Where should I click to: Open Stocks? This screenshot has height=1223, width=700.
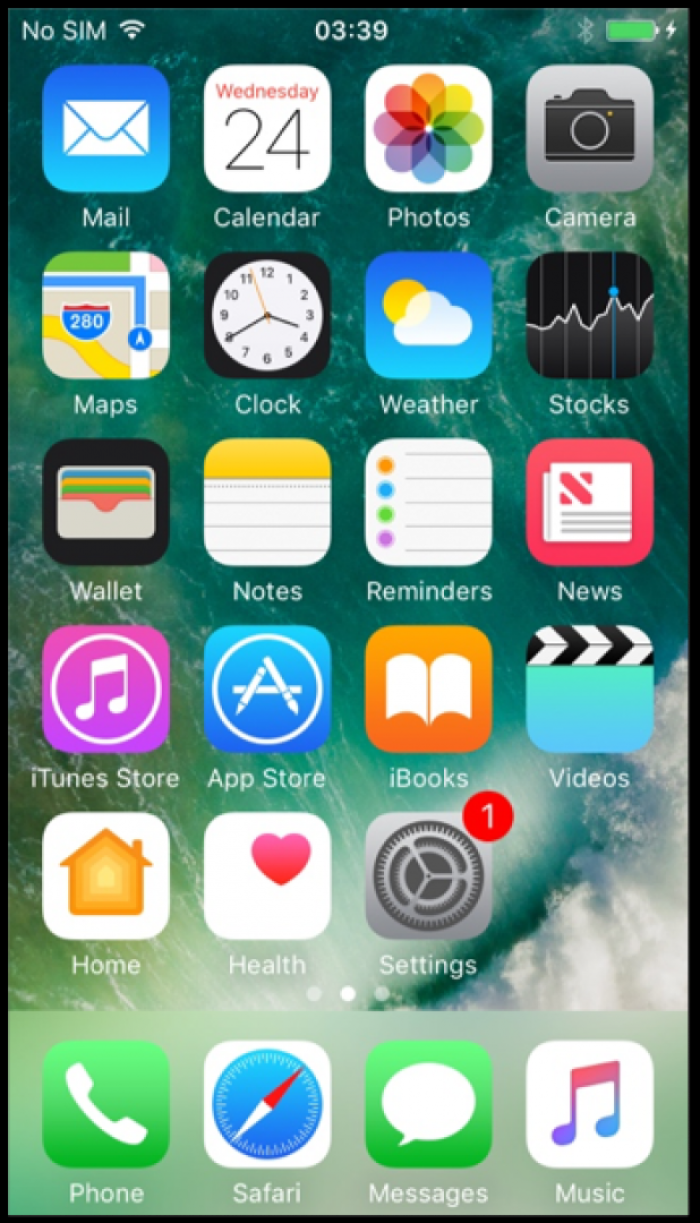pyautogui.click(x=589, y=315)
